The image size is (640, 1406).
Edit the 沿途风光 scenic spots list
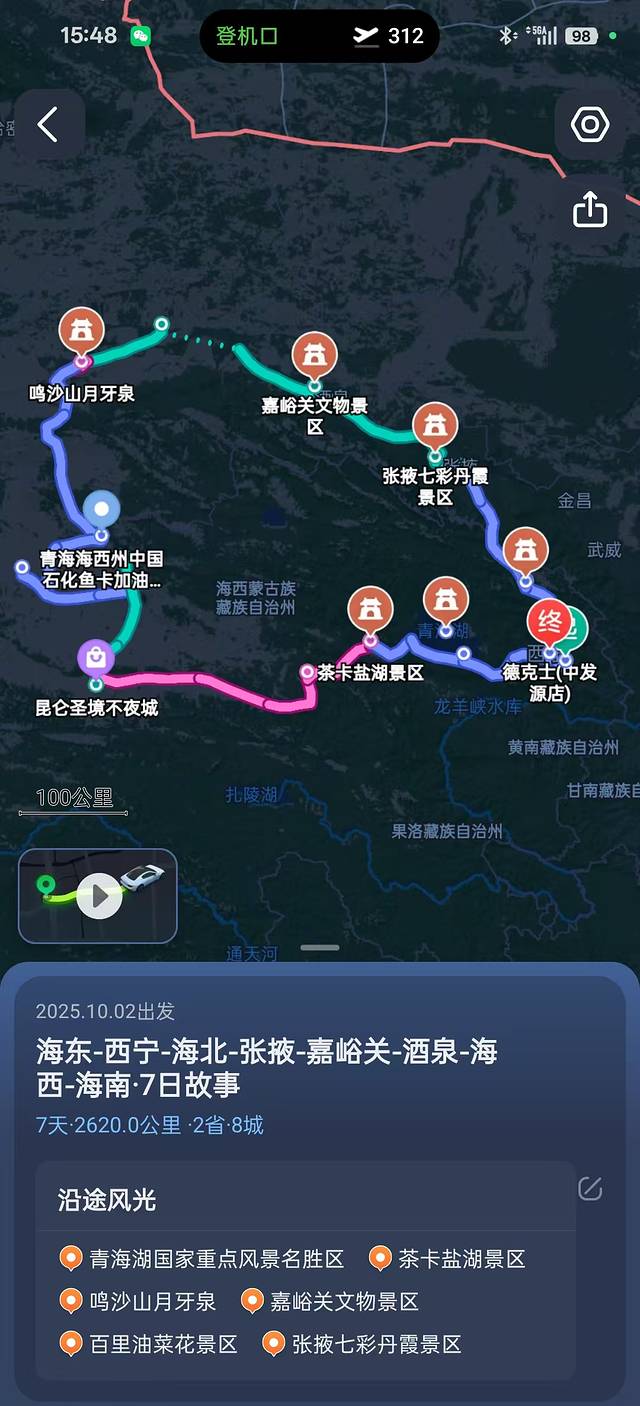coord(590,1188)
